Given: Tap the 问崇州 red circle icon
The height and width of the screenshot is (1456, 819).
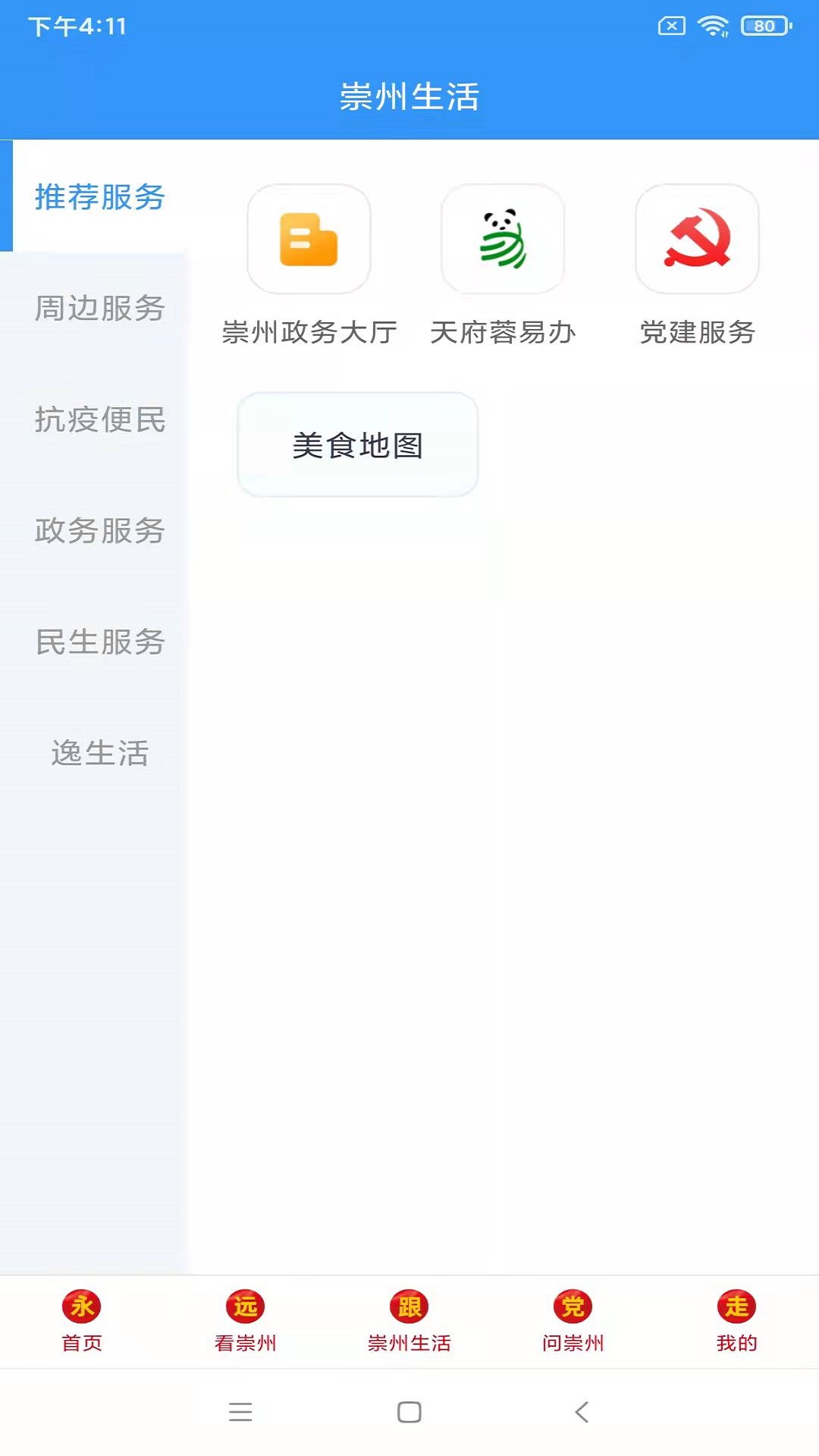Looking at the screenshot, I should coord(573,1307).
